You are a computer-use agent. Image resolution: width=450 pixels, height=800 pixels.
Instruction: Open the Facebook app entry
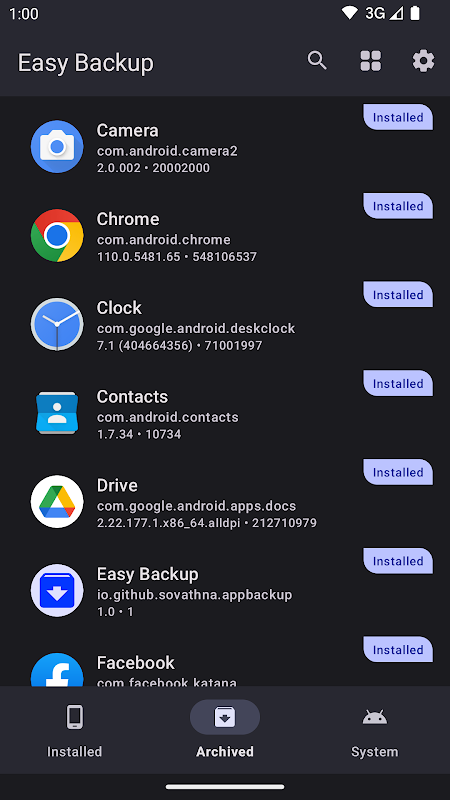[225, 661]
